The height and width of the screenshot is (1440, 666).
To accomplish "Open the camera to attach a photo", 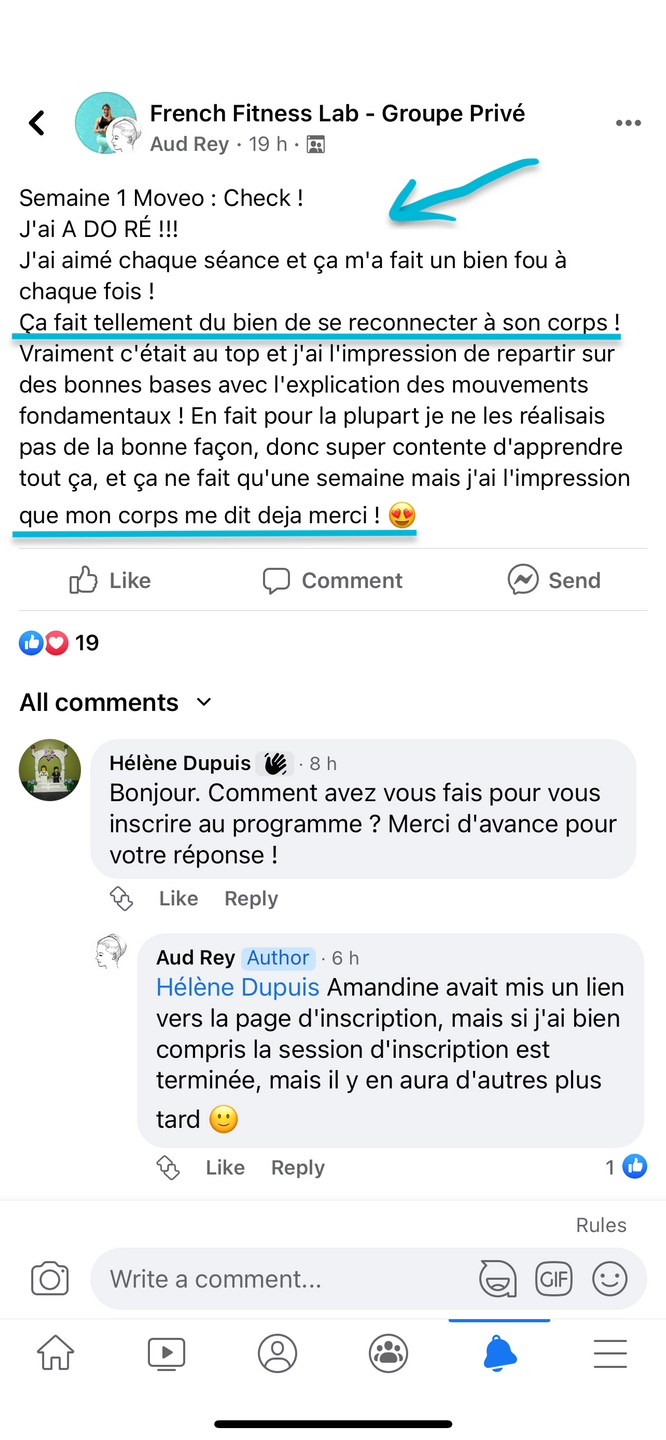I will point(49,1279).
